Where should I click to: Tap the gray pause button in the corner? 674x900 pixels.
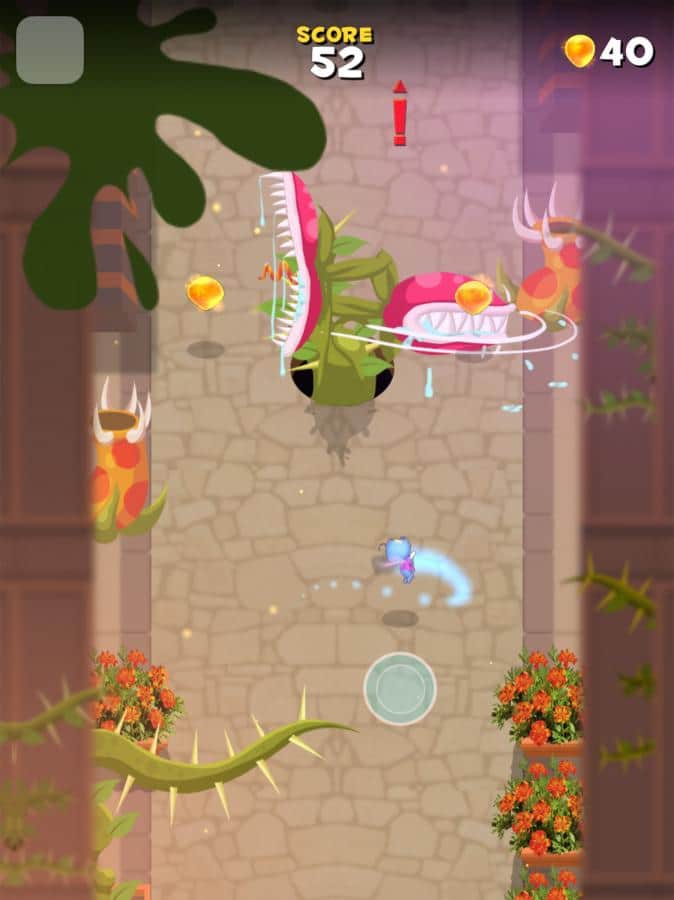[x=50, y=50]
